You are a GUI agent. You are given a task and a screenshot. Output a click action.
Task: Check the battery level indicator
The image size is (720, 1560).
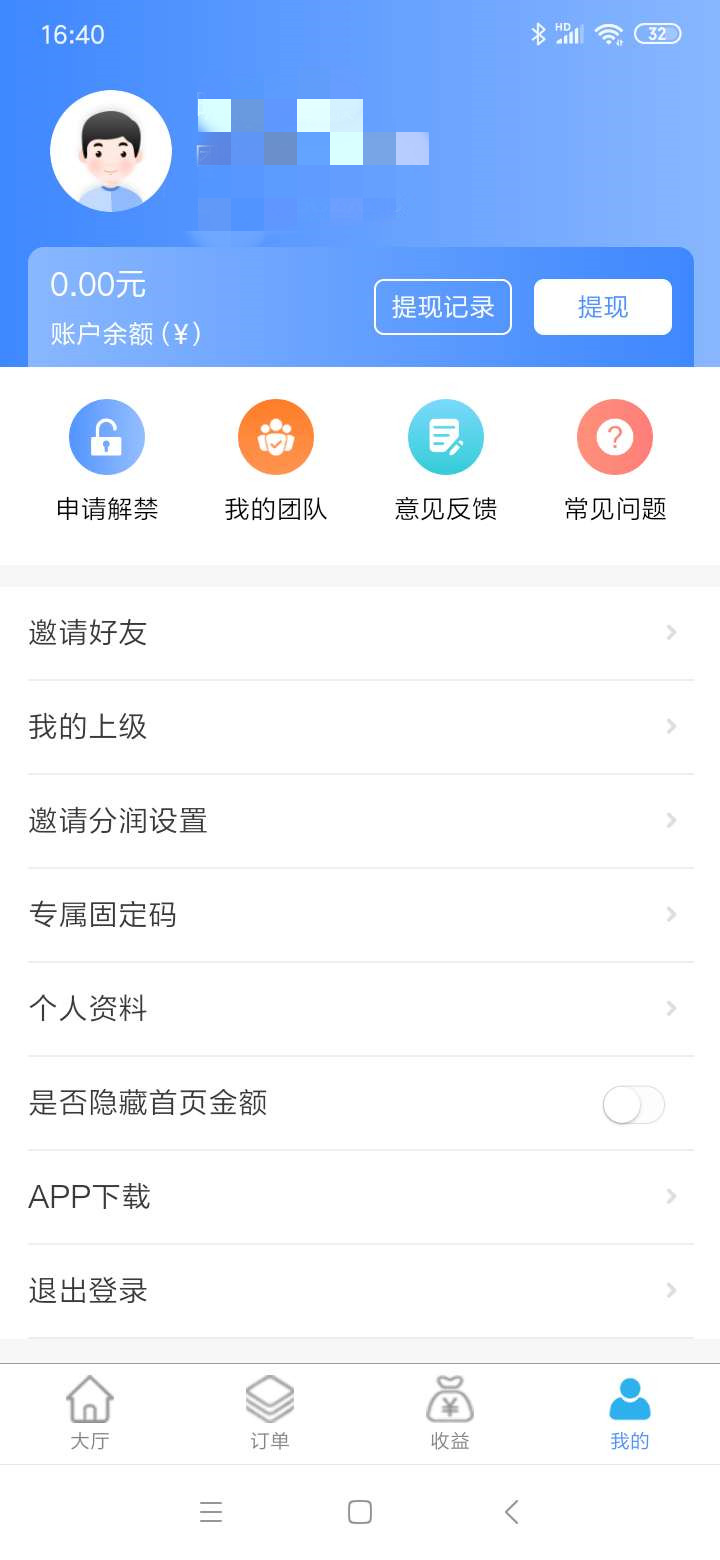point(657,33)
